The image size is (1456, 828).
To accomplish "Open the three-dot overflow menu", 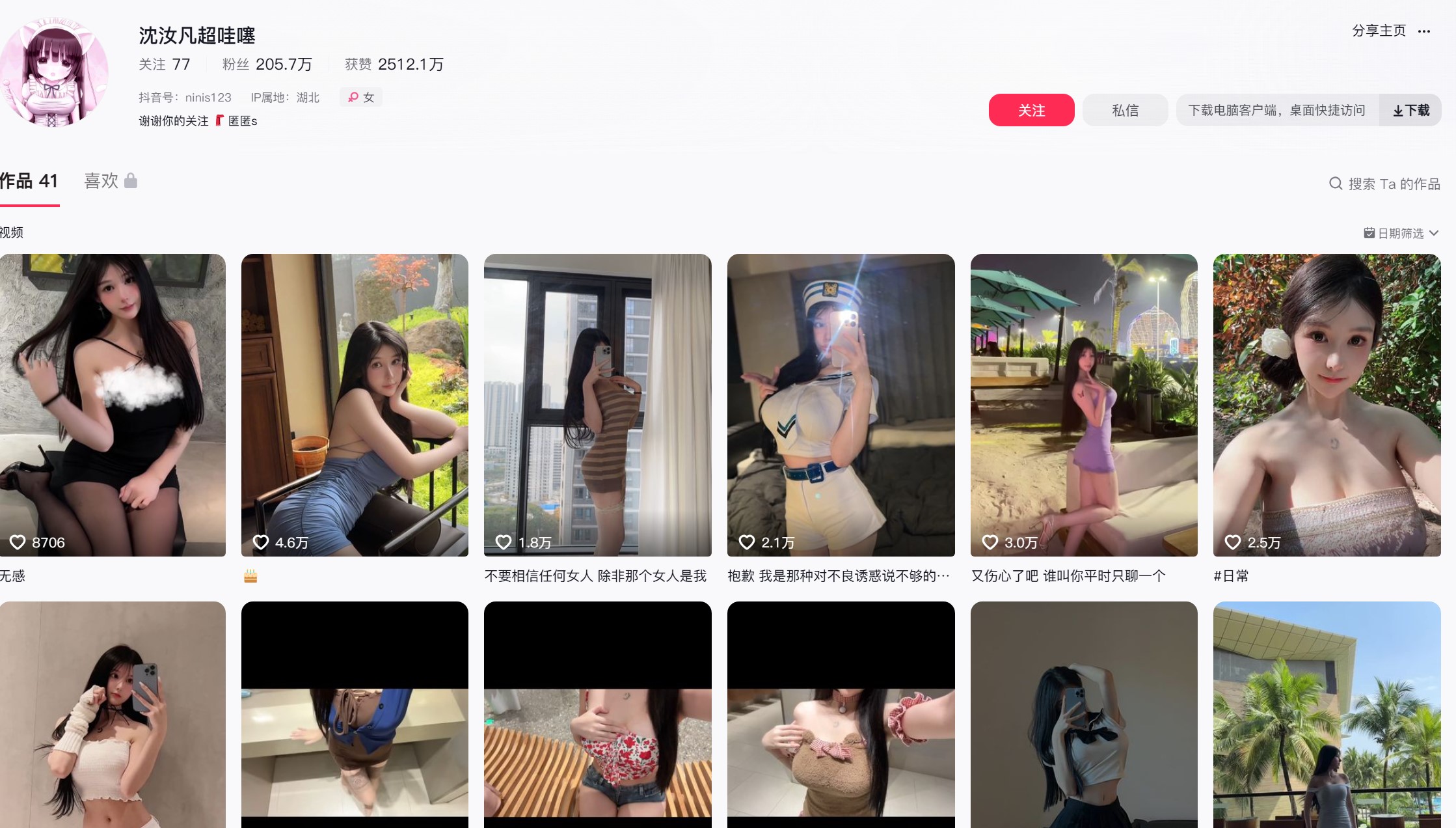I will point(1423,31).
